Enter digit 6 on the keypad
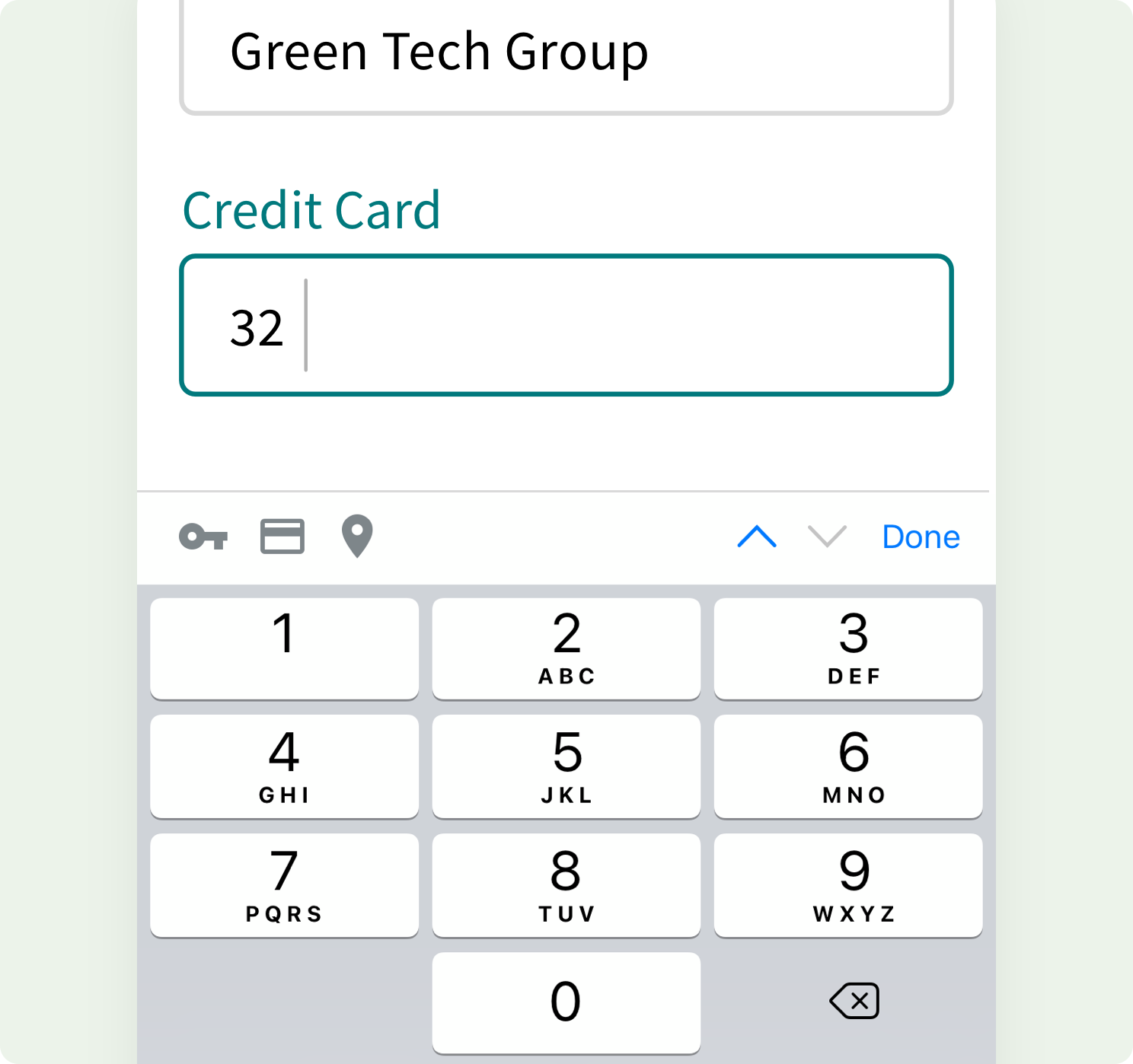This screenshot has width=1133, height=1064. pyautogui.click(x=848, y=766)
